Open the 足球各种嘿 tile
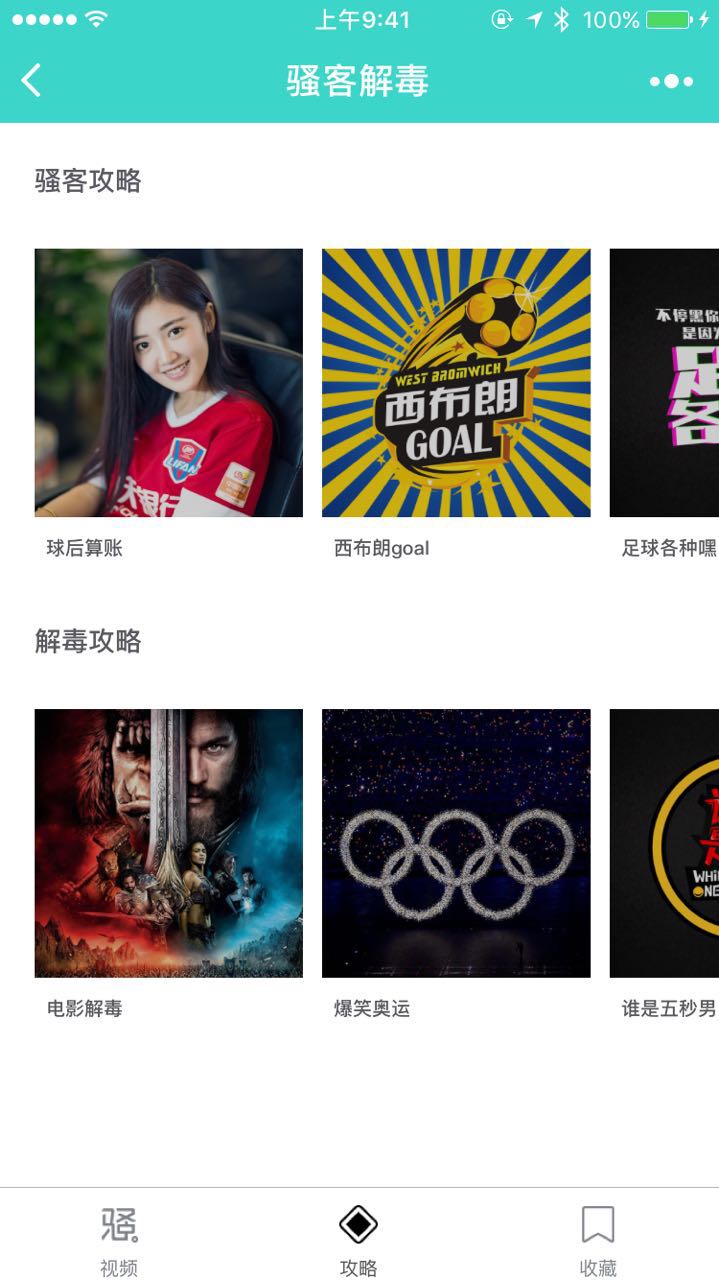Screen dimensions: 719x1280 [x=665, y=383]
